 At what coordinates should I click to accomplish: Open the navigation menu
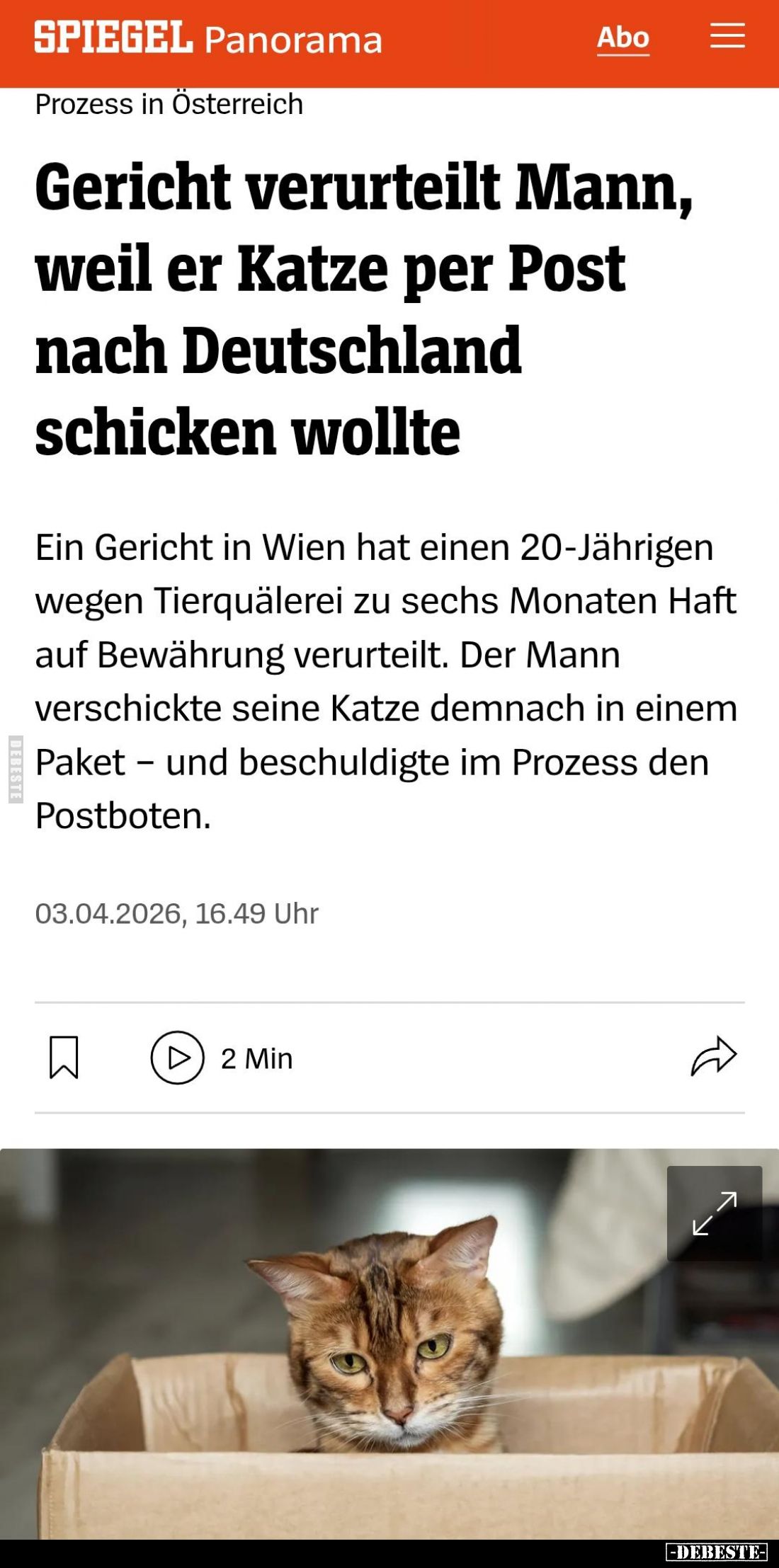point(727,37)
